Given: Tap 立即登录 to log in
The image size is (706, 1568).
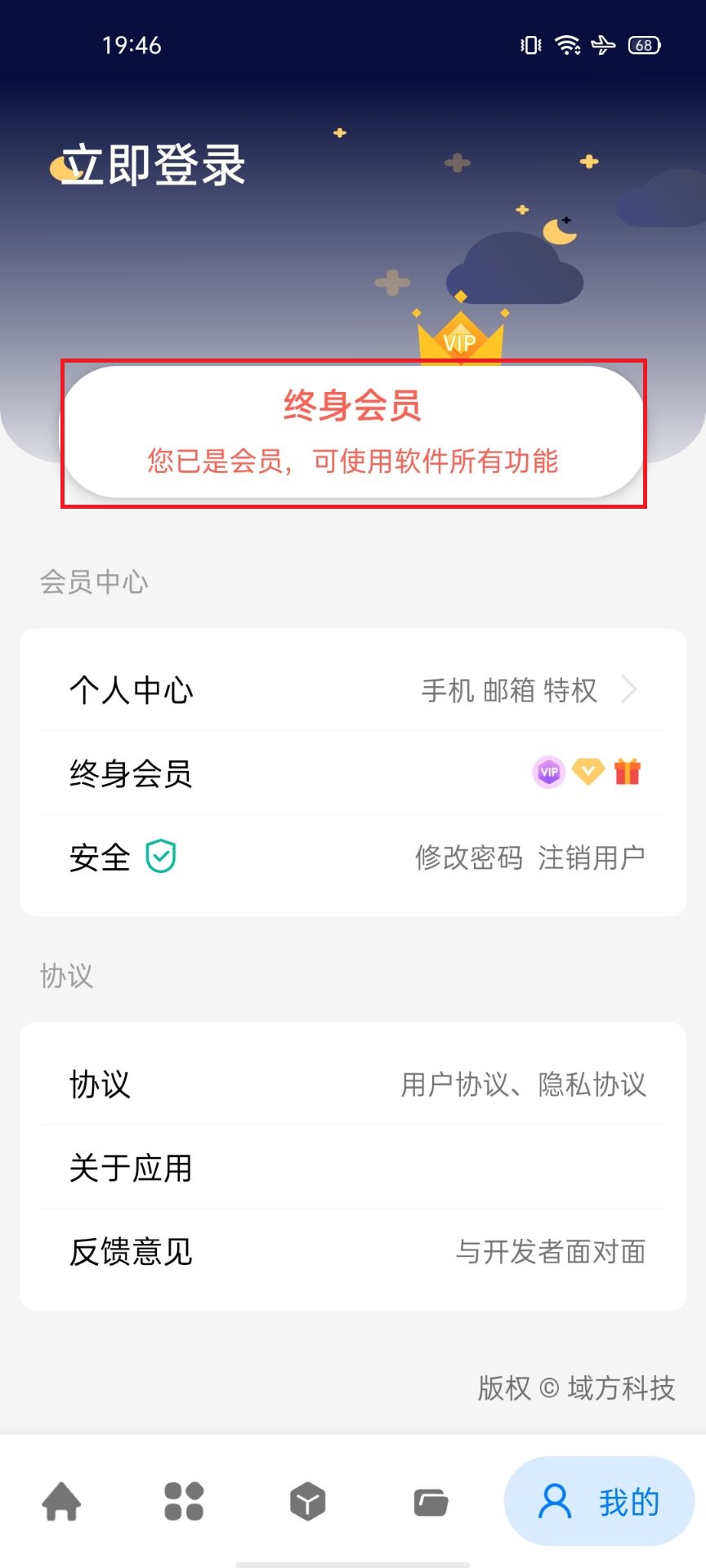Looking at the screenshot, I should coord(153,165).
